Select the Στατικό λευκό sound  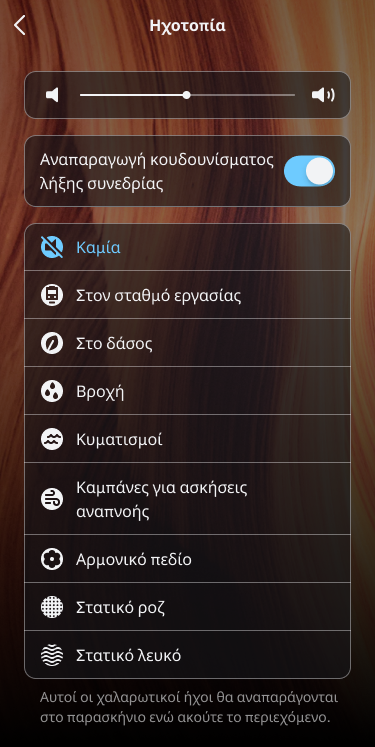(x=187, y=656)
